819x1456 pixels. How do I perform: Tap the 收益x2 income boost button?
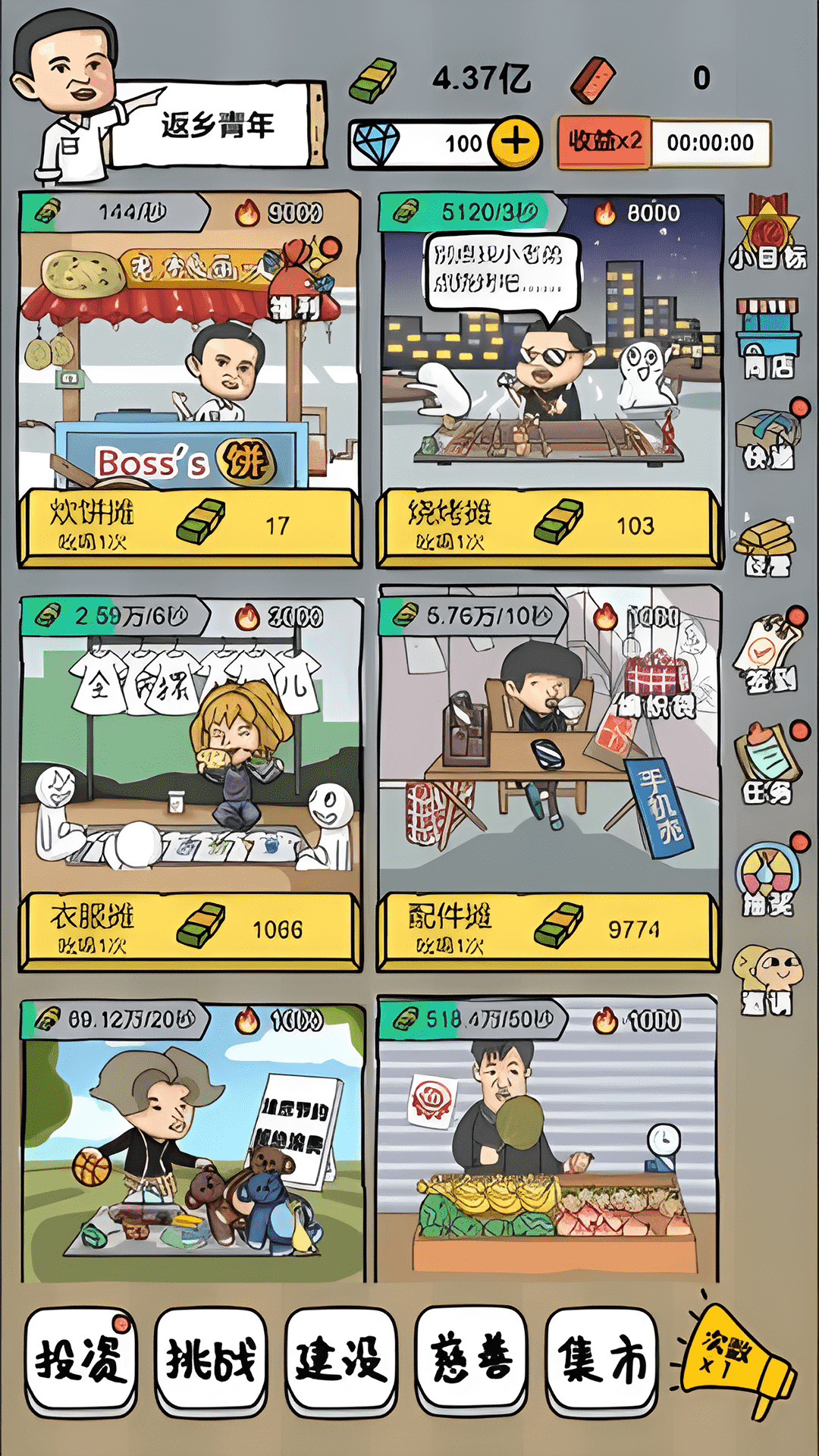coord(605,142)
